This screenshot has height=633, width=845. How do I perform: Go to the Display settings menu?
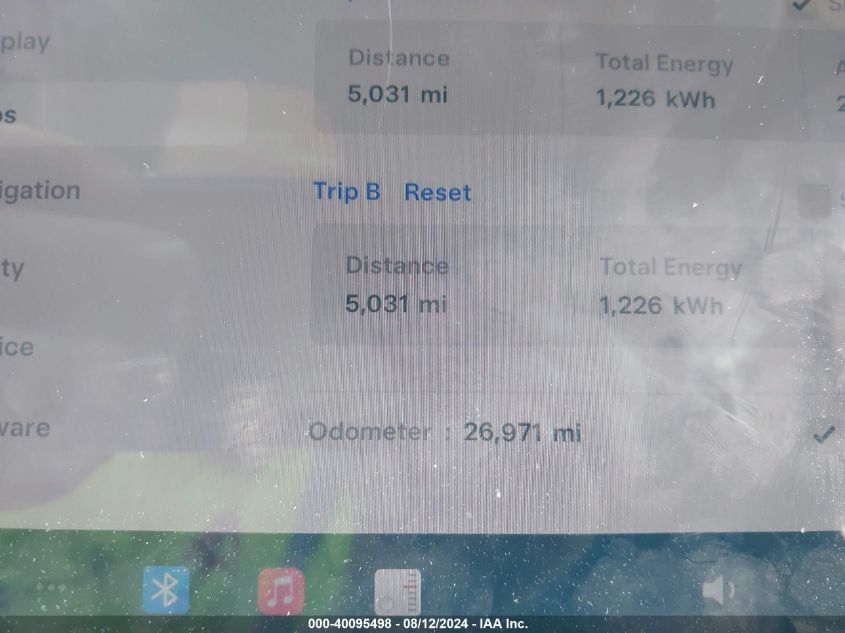pos(25,42)
